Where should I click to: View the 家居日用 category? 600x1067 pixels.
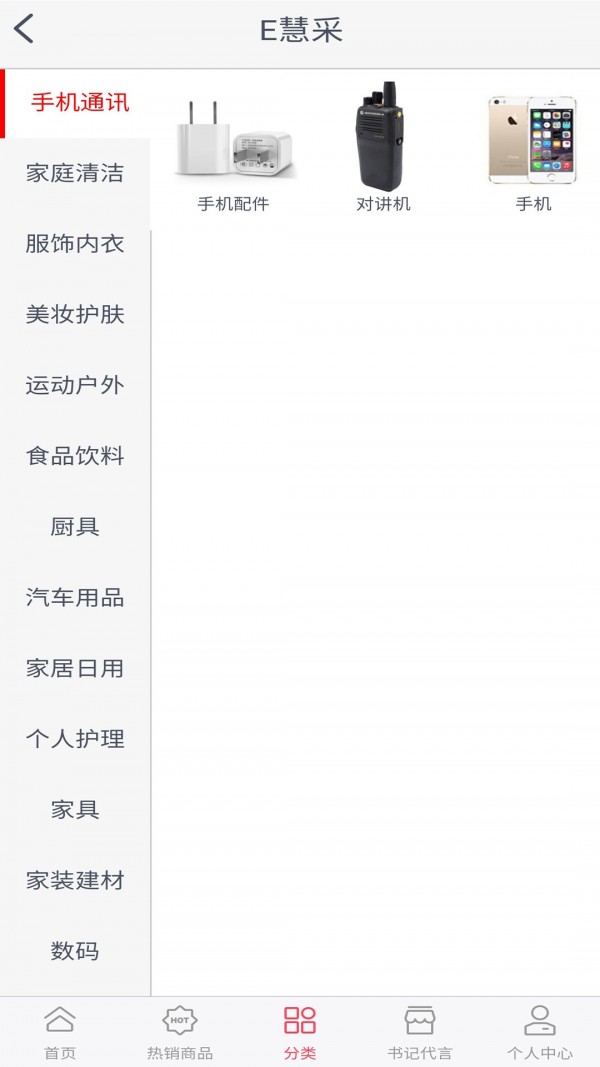[75, 669]
